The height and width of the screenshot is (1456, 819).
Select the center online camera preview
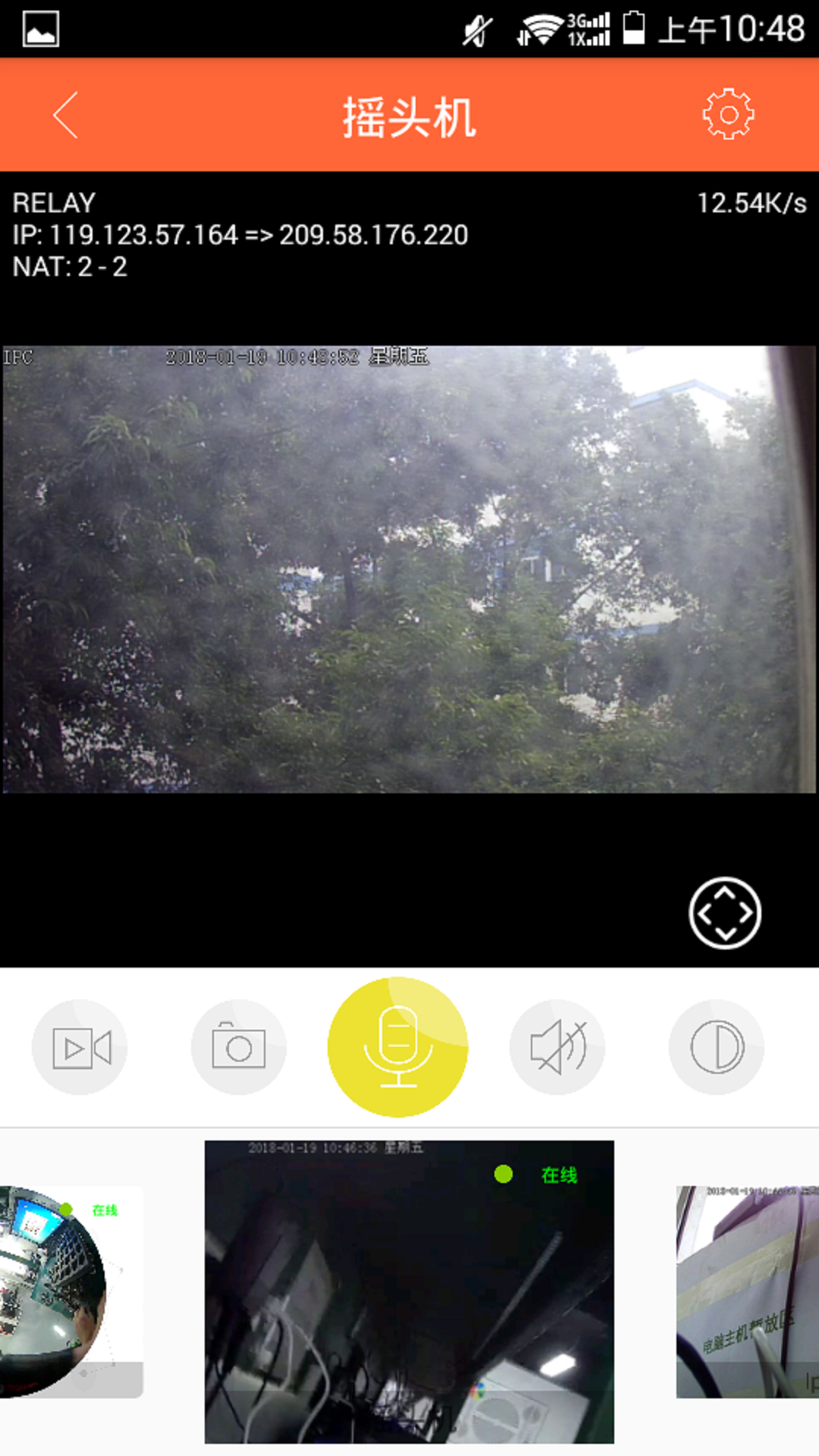(409, 1291)
